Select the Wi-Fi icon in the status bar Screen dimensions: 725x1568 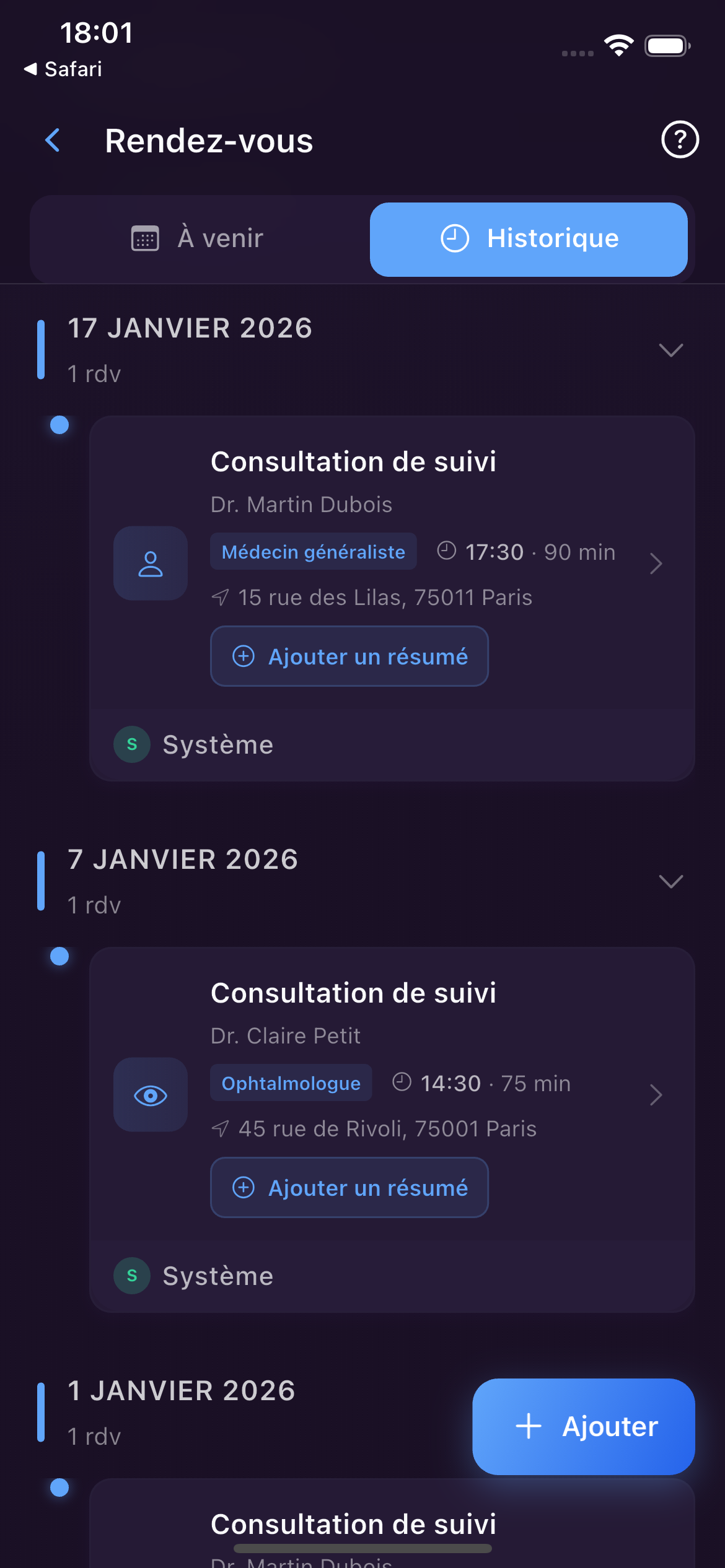click(x=618, y=45)
